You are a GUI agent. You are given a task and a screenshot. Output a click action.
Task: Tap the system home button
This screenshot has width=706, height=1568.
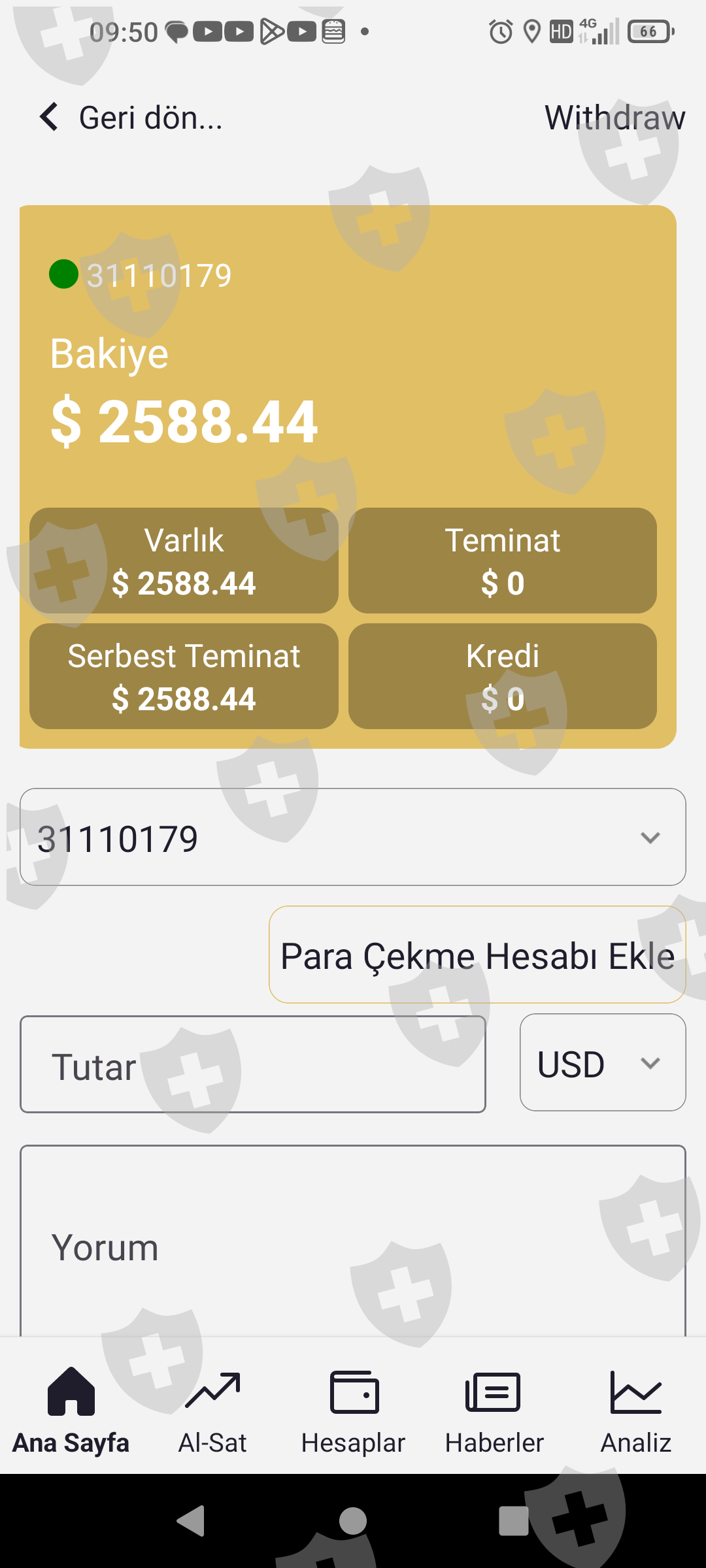click(x=353, y=1521)
